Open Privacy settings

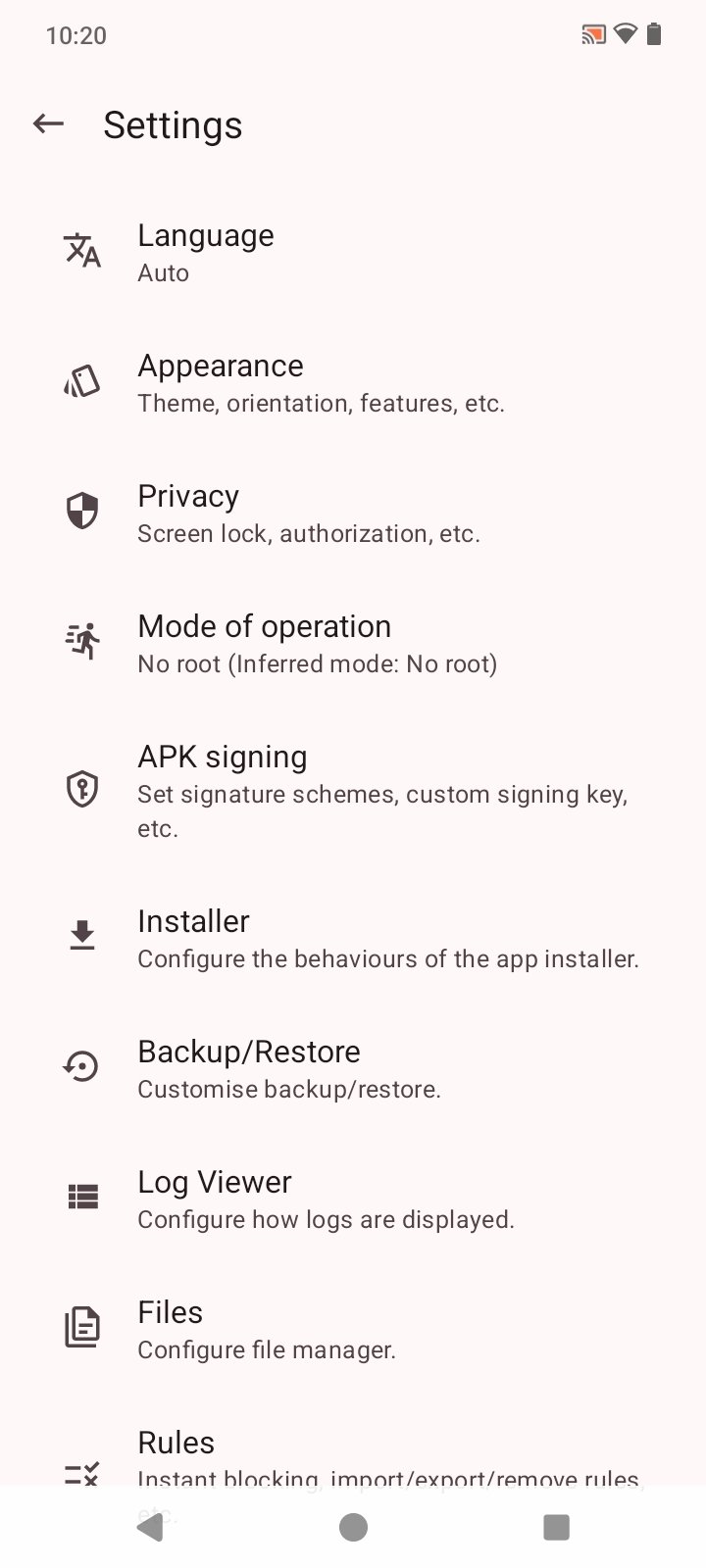(353, 514)
